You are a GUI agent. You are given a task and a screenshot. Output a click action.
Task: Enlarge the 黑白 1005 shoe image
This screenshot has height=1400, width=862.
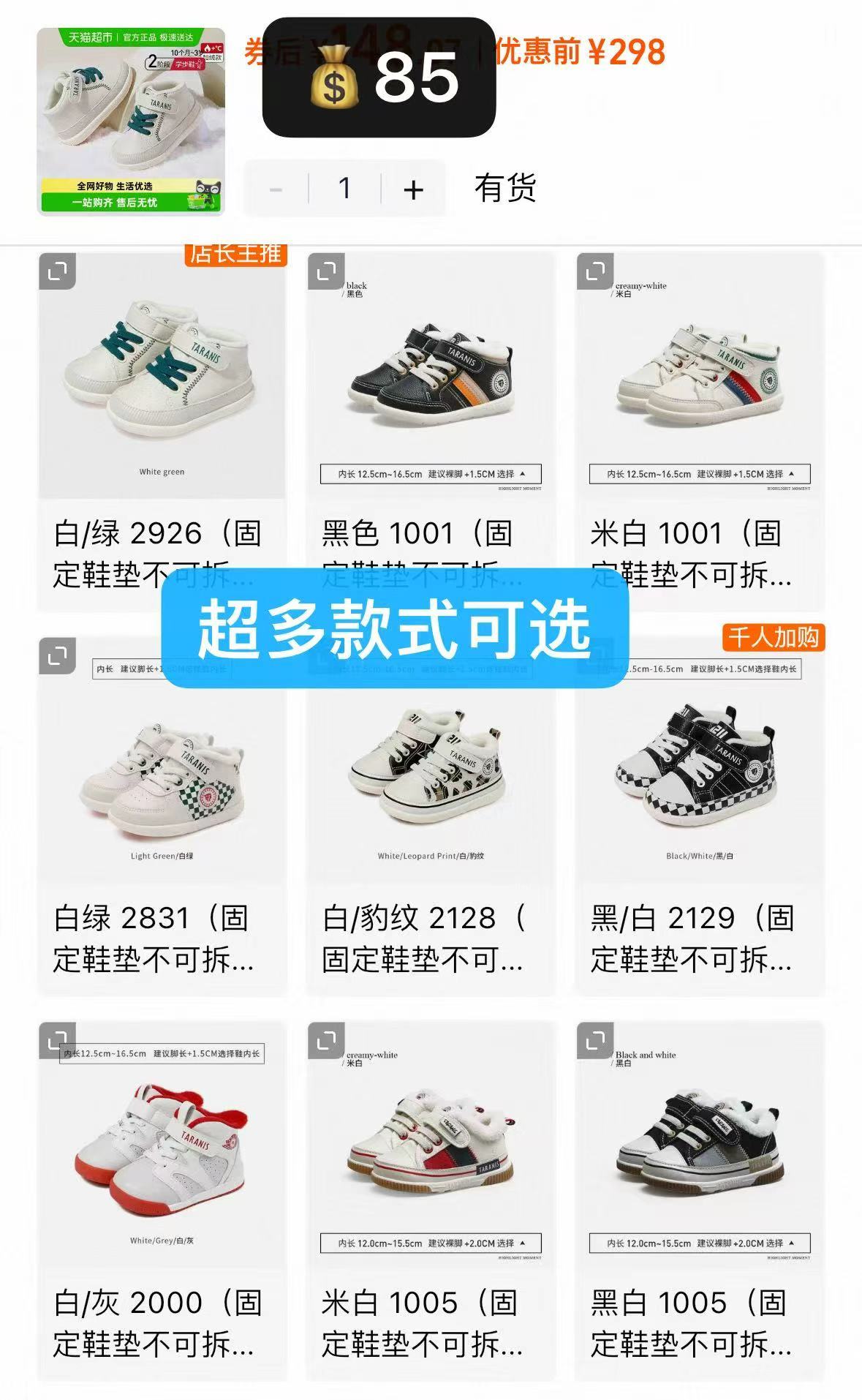click(x=595, y=1040)
